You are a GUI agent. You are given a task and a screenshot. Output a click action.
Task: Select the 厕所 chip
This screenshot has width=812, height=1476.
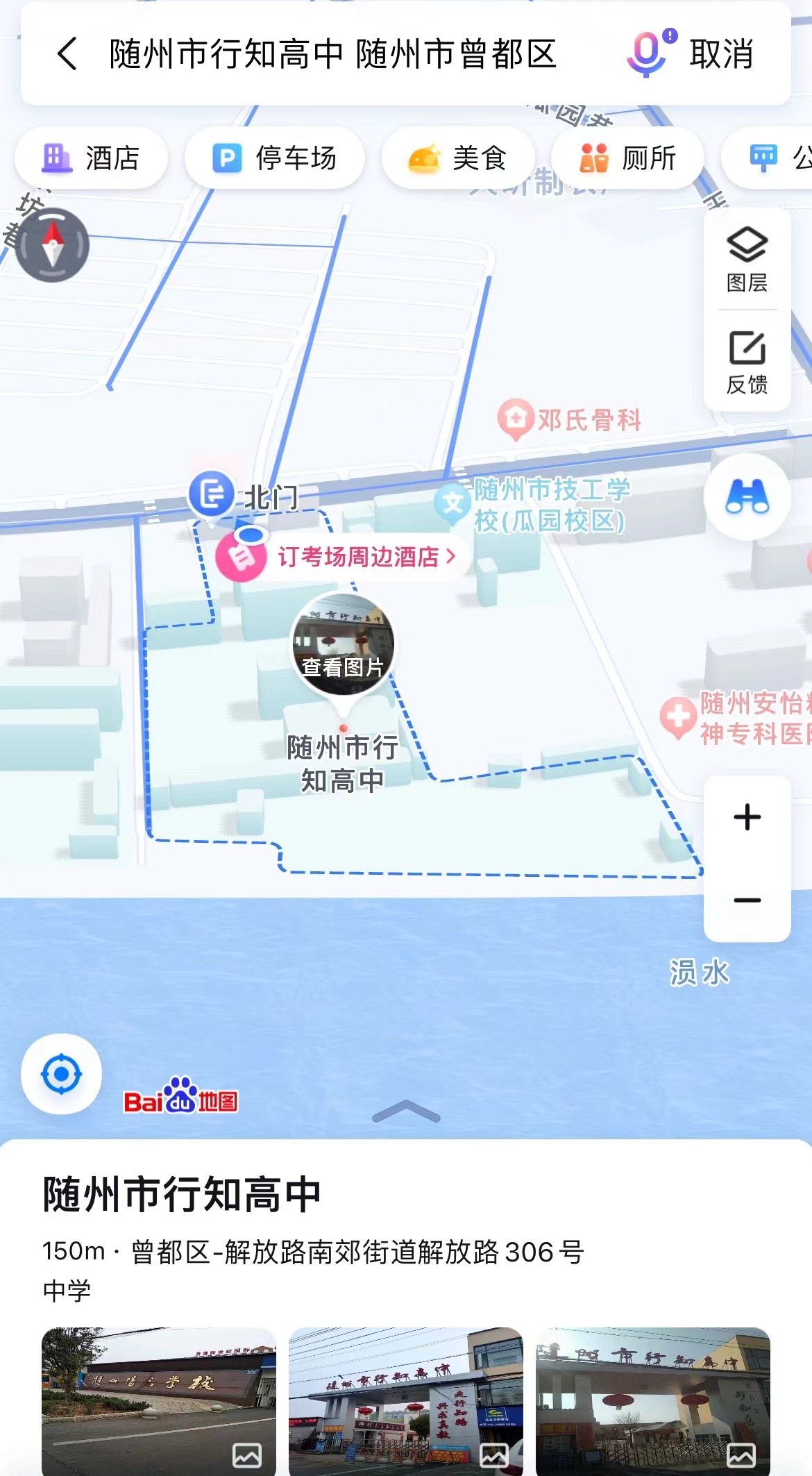click(627, 158)
